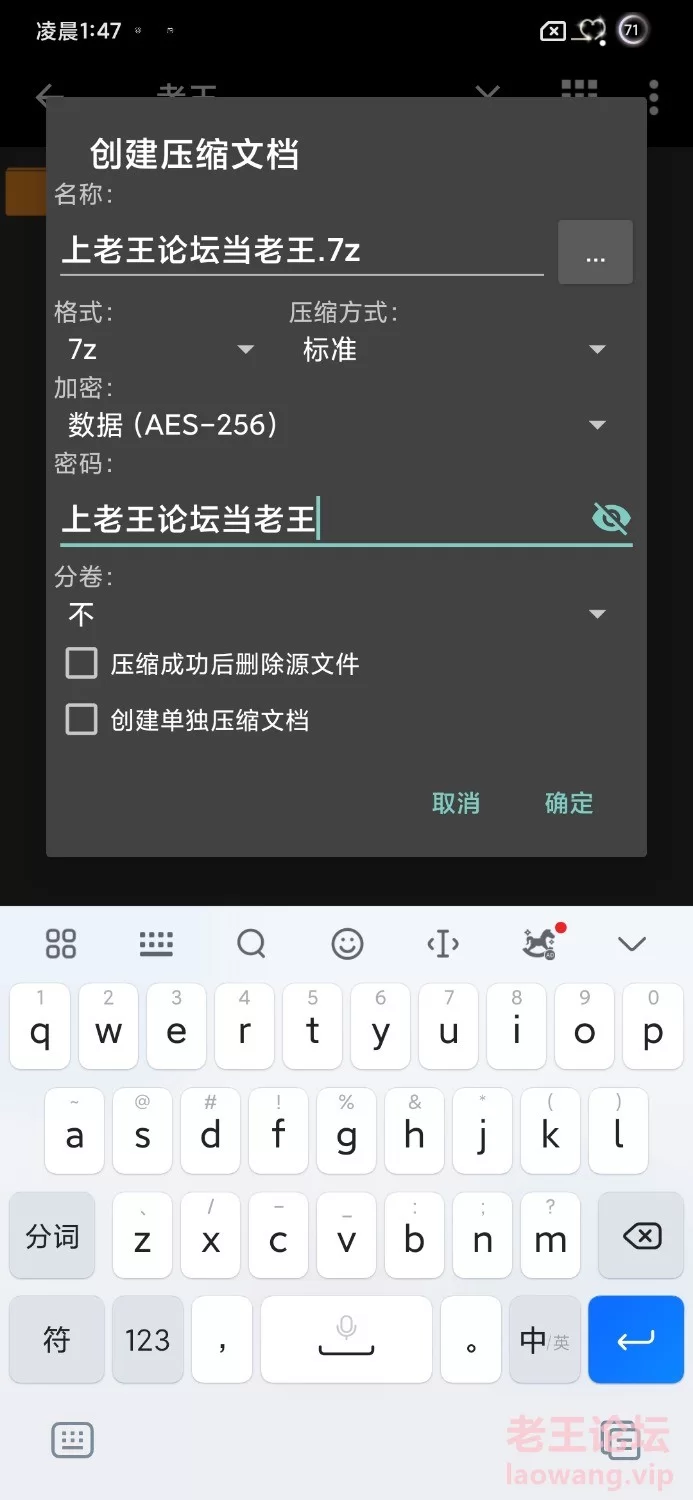Collapse the keyboard with down chevron

[632, 943]
